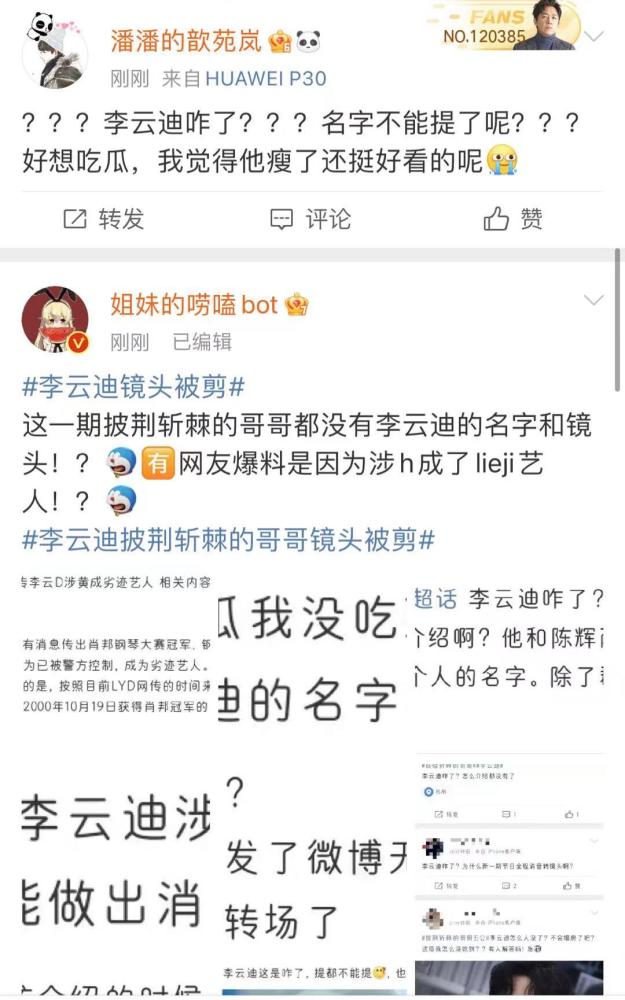
Task: Expand options chevron on 姐妹的唠嗑 bot's post
Action: pyautogui.click(x=594, y=301)
